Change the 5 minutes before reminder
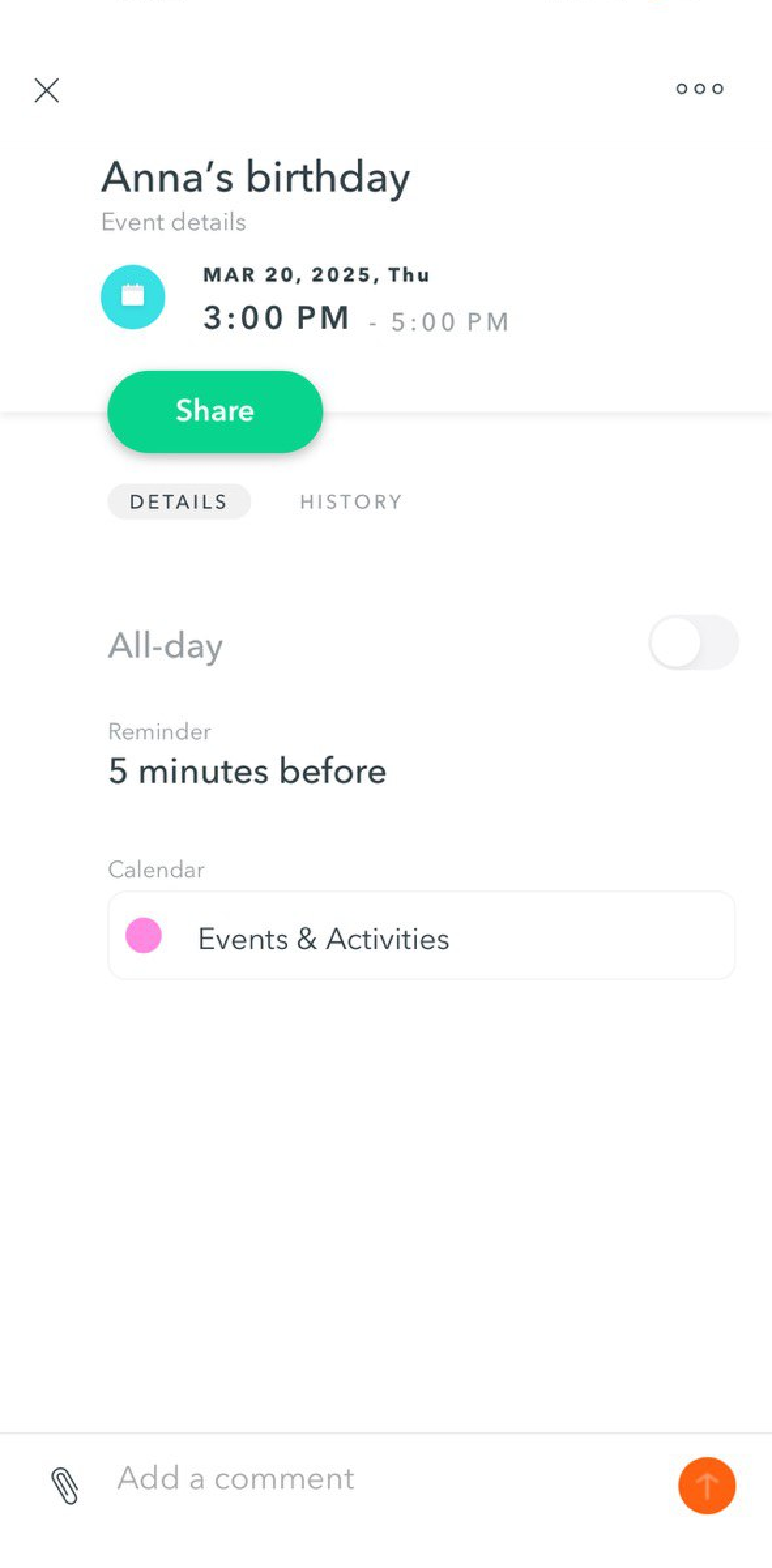 pyautogui.click(x=247, y=770)
